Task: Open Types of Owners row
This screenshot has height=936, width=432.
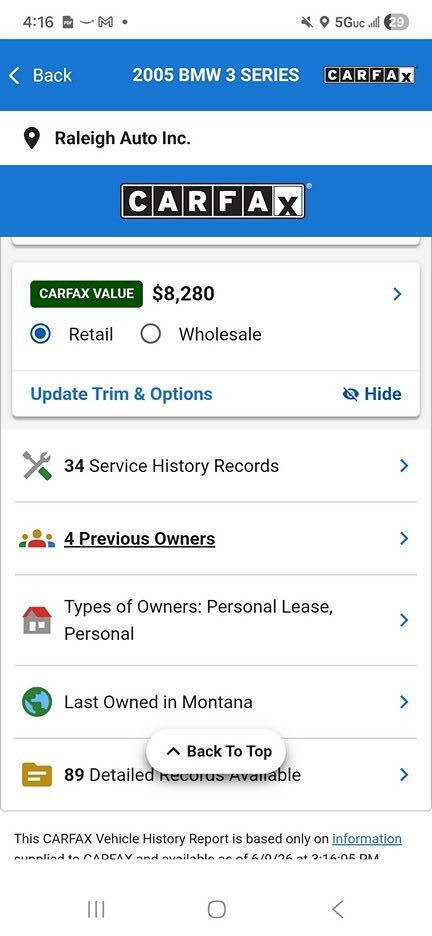Action: [x=216, y=620]
